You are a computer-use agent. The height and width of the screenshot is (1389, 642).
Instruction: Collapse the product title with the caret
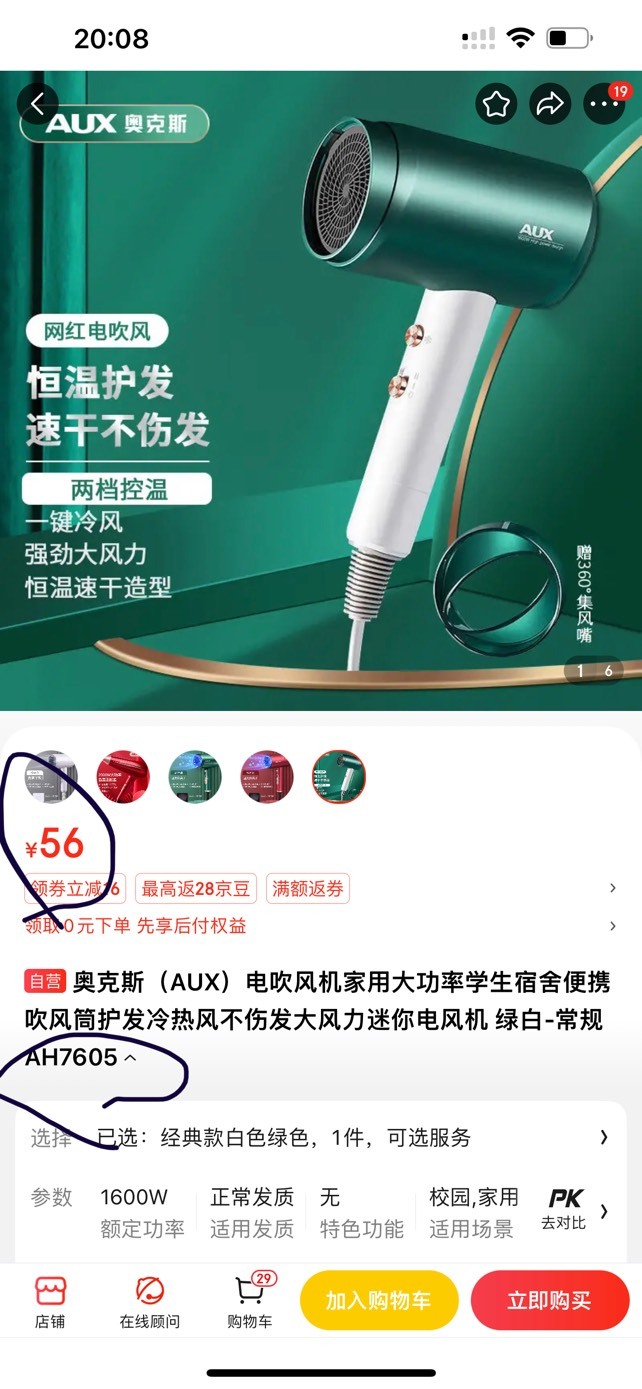[129, 1058]
